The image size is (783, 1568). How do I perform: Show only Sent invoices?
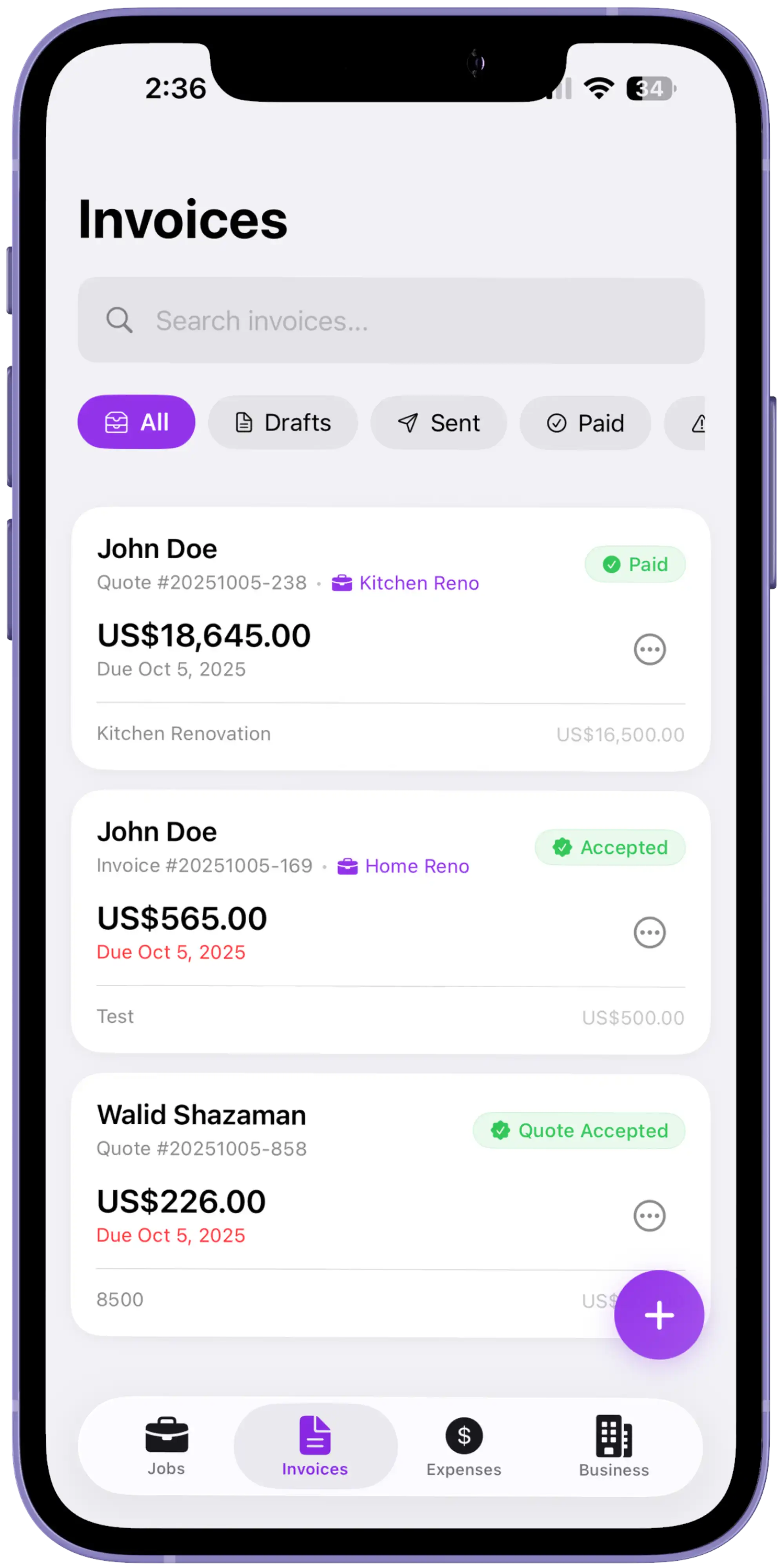(438, 423)
